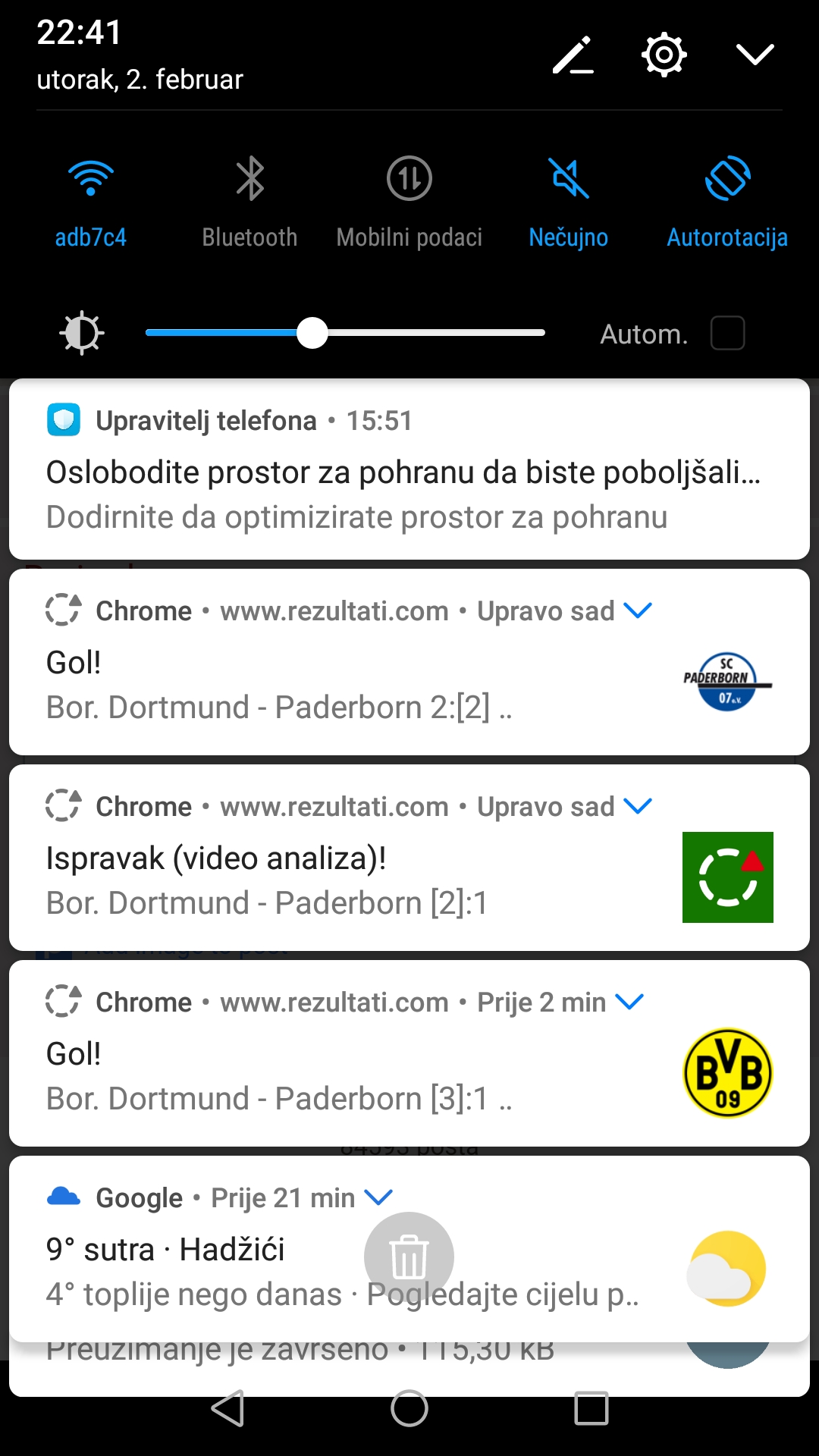Expand the Gol! 2:[2] notification chevron
The width and height of the screenshot is (819, 1456).
(638, 610)
